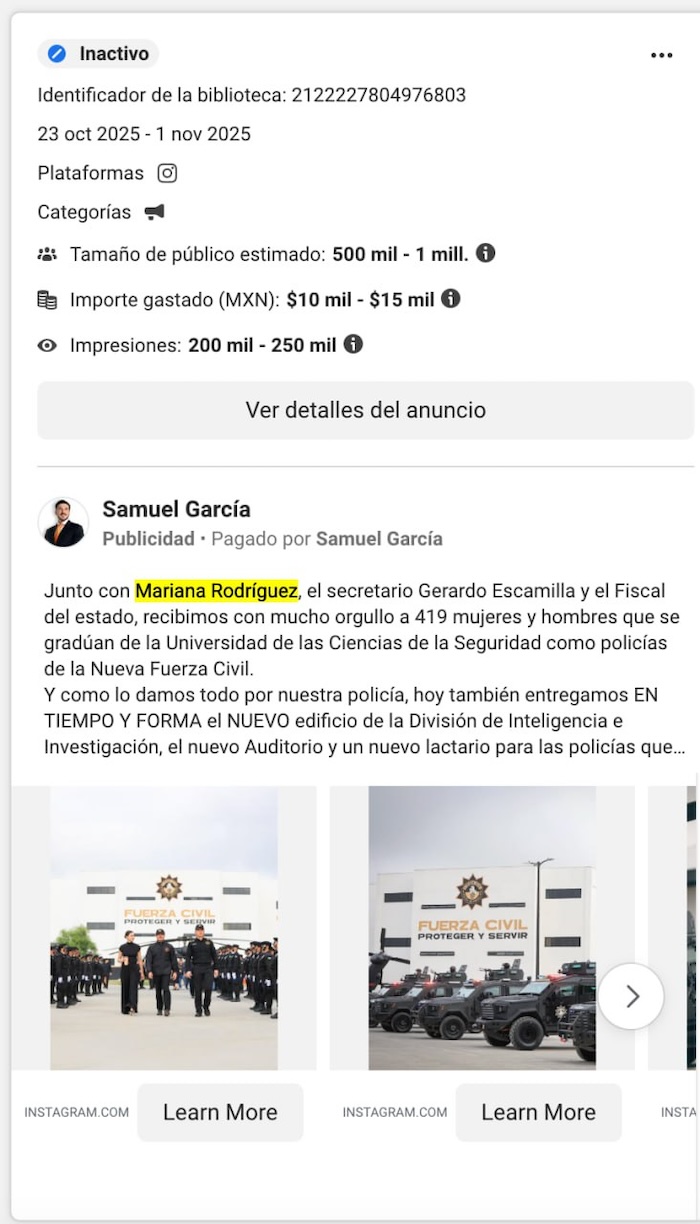Screen dimensions: 700x1224
Task: Advance the carousel with the next arrow
Action: click(x=631, y=996)
